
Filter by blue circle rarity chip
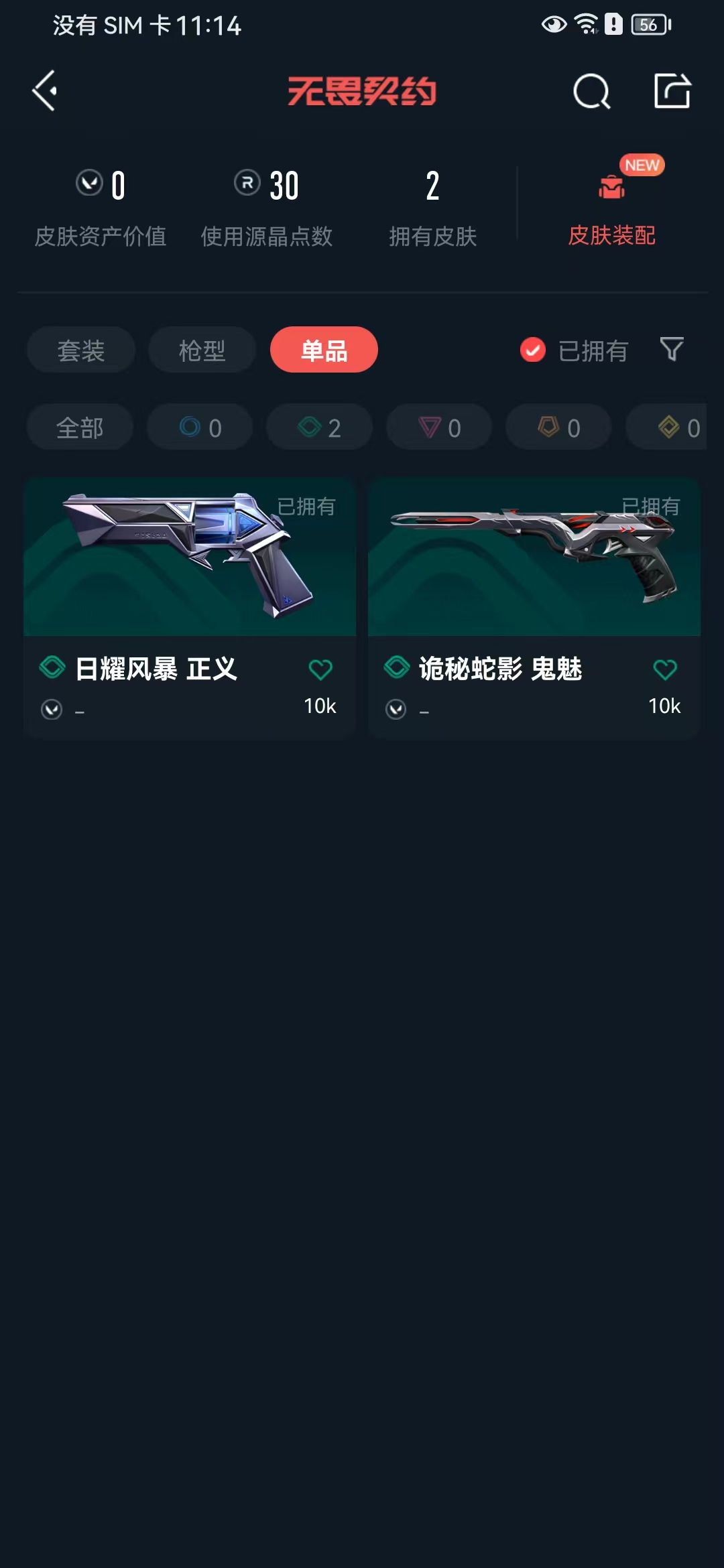coord(200,428)
